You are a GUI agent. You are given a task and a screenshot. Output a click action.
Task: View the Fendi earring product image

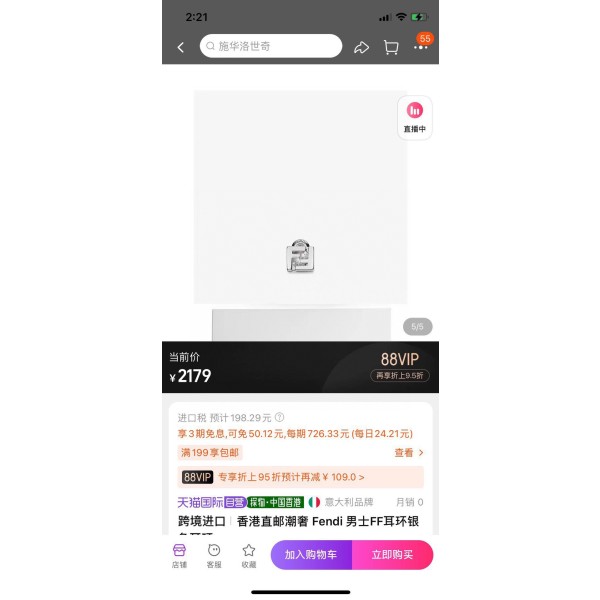click(x=300, y=257)
